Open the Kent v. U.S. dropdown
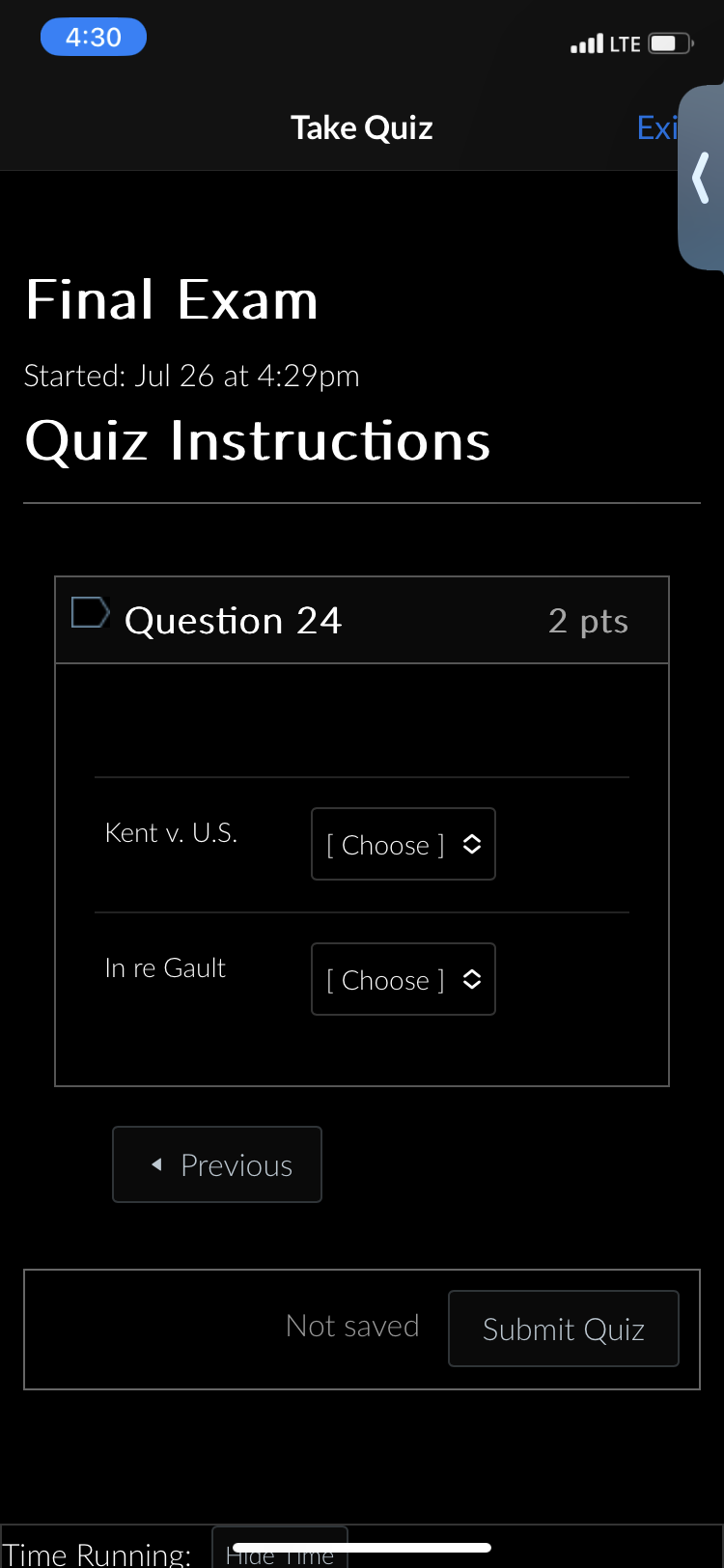The width and height of the screenshot is (724, 1568). pyautogui.click(x=403, y=845)
